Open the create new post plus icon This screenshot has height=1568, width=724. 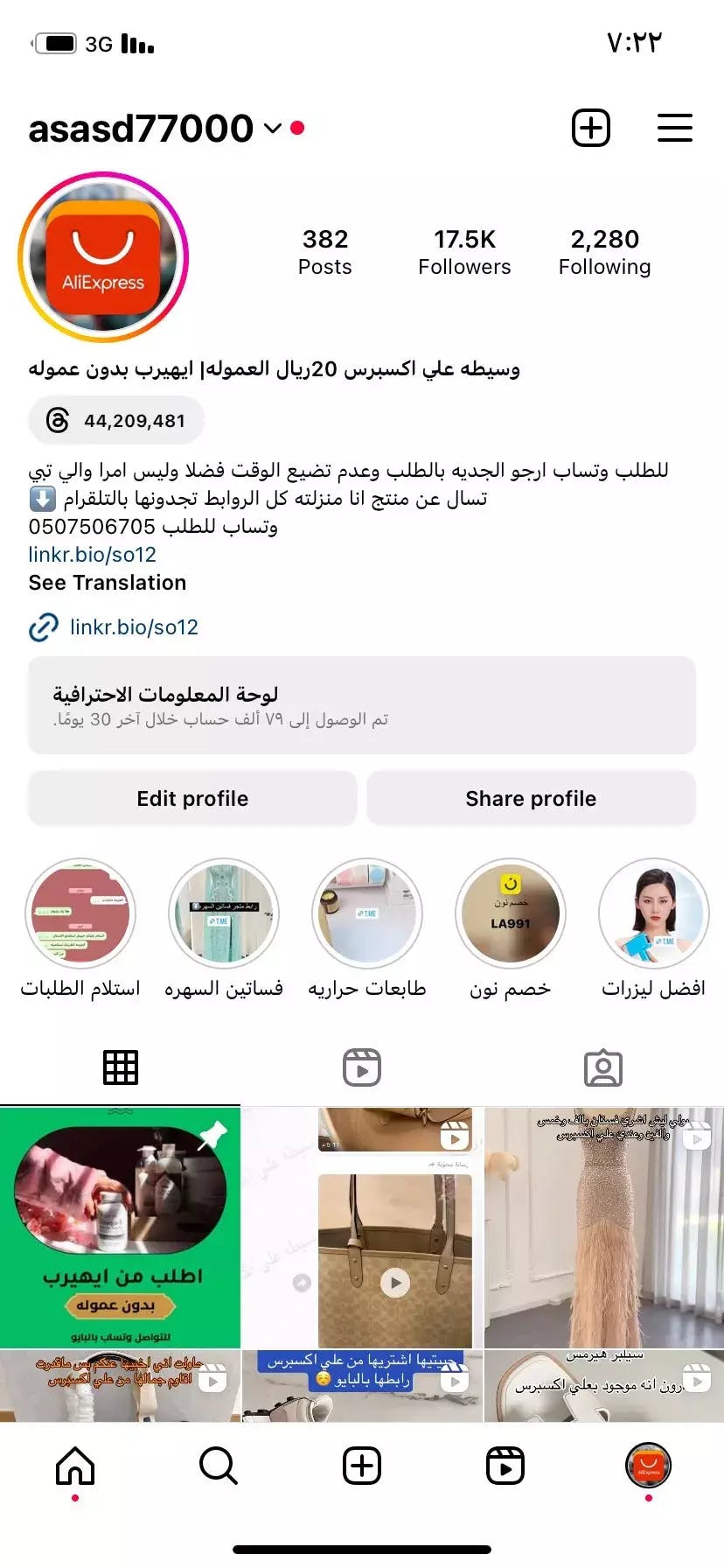pyautogui.click(x=591, y=129)
